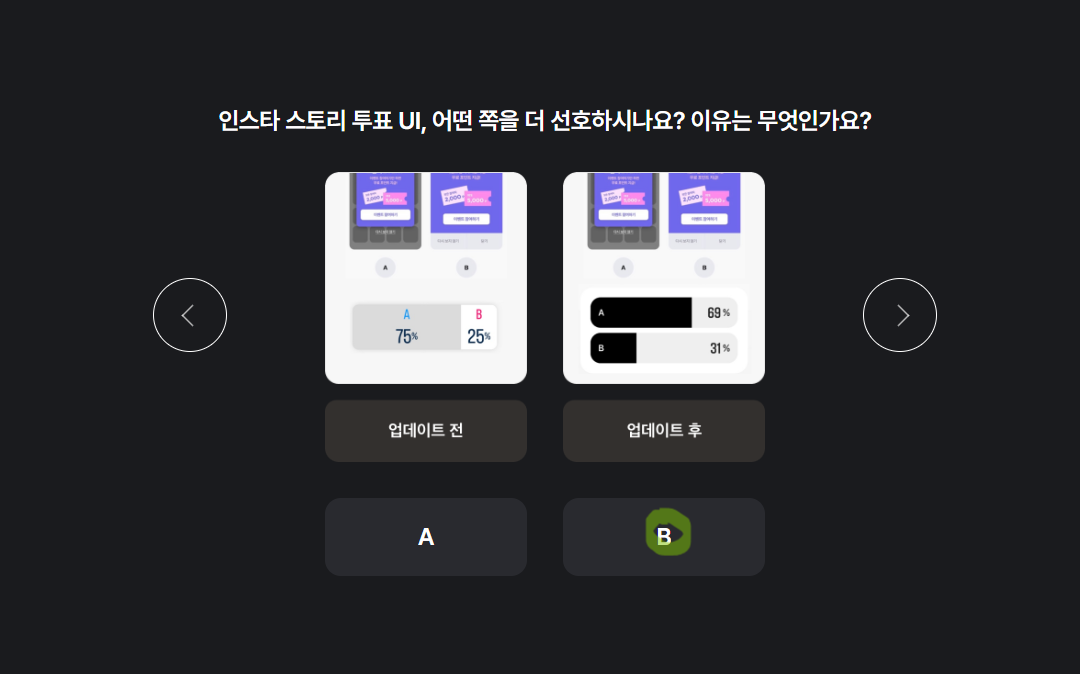Open the 업데이트 후 image
Image resolution: width=1080 pixels, height=674 pixels.
[x=664, y=278]
